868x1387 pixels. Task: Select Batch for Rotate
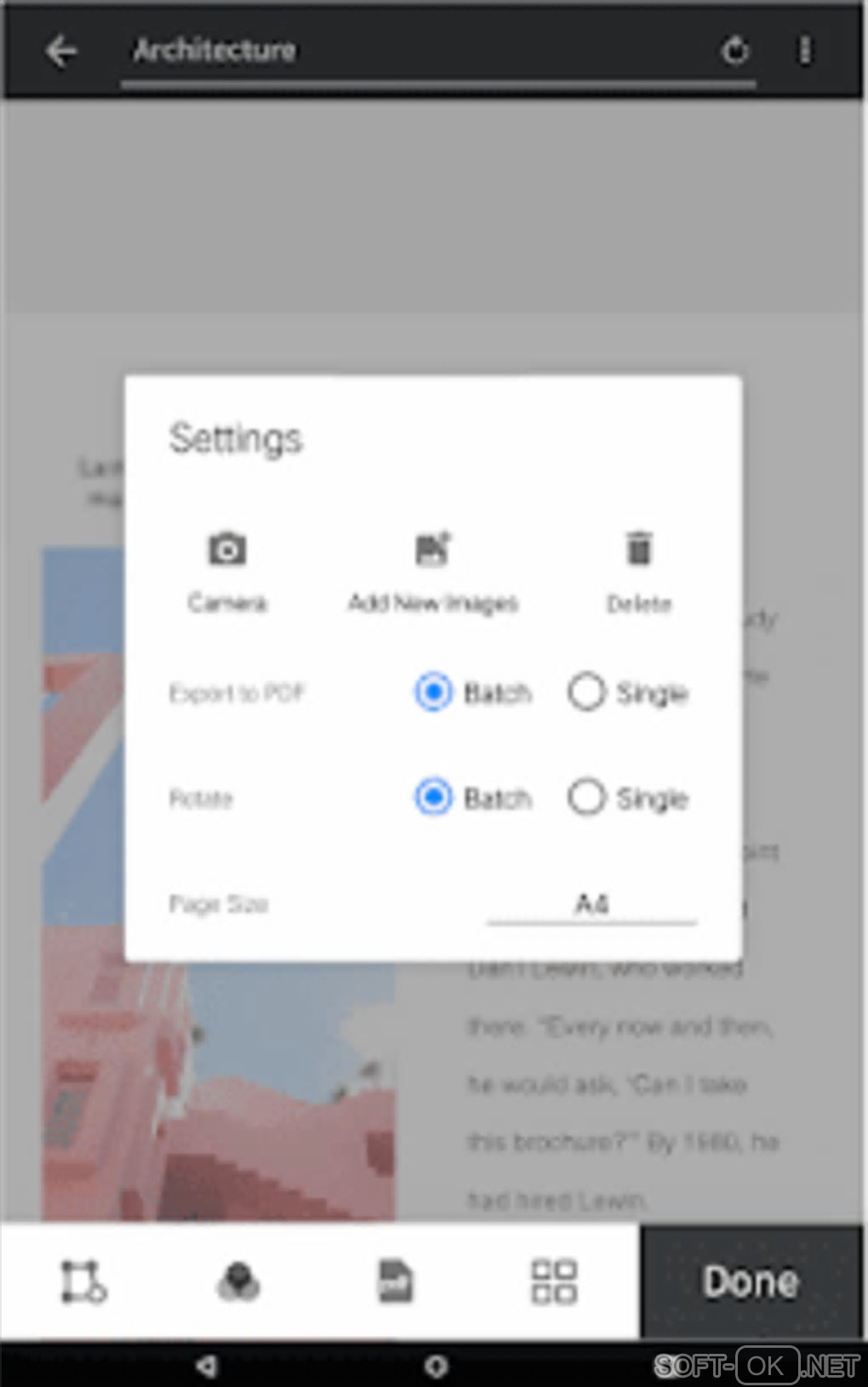click(433, 797)
